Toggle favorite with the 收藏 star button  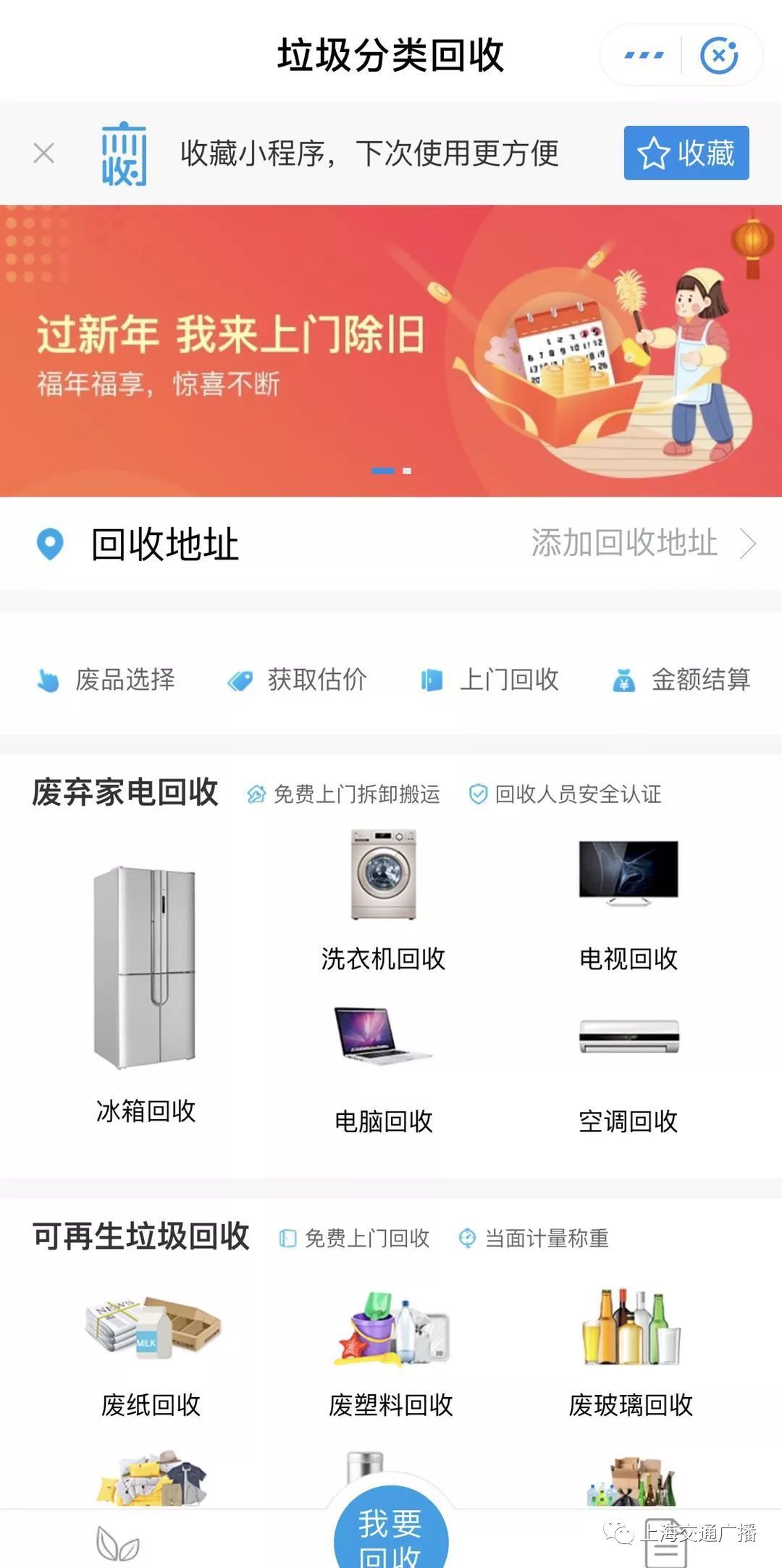click(x=686, y=153)
